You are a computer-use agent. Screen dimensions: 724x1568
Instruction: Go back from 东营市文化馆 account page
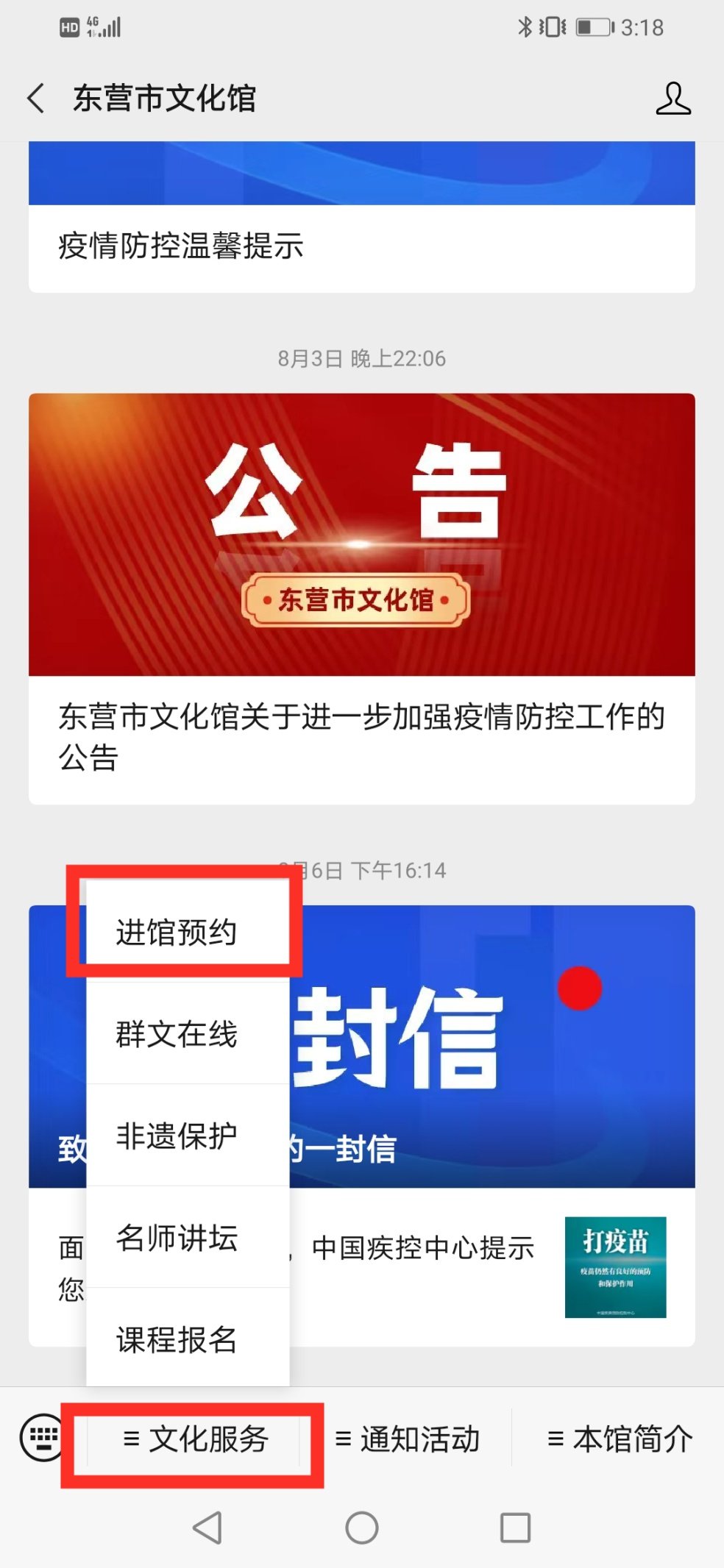[37, 98]
